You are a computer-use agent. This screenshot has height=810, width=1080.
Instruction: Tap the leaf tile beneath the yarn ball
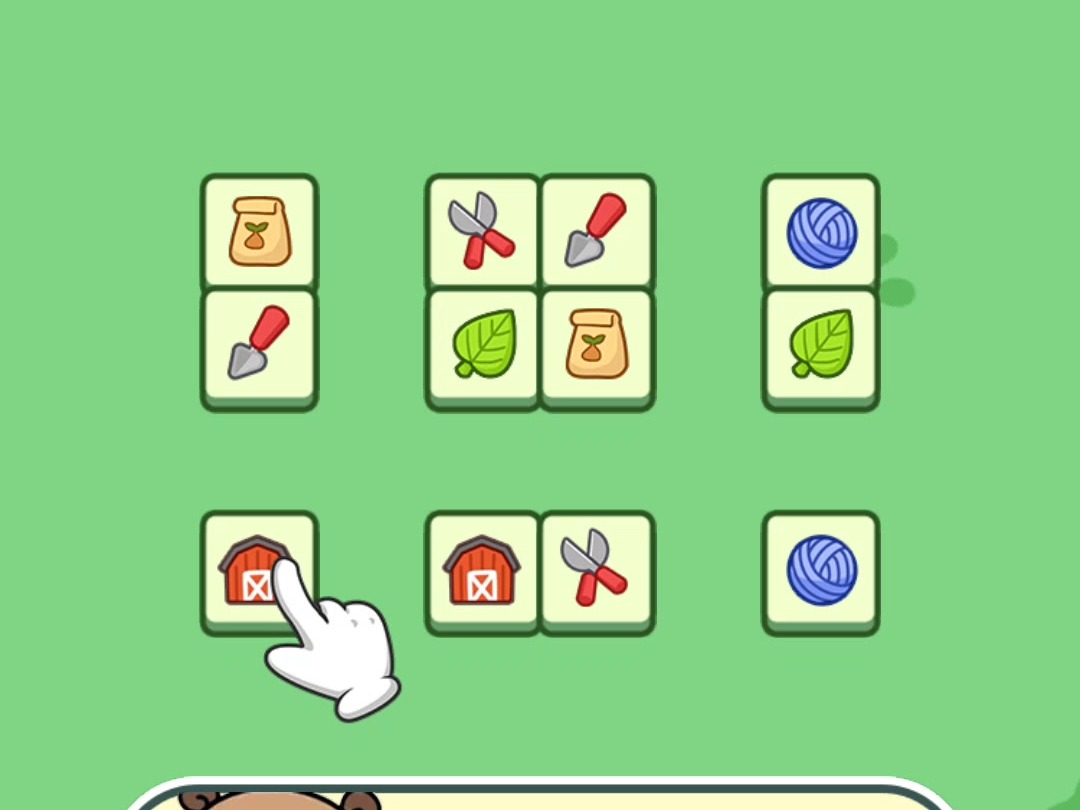coord(821,345)
